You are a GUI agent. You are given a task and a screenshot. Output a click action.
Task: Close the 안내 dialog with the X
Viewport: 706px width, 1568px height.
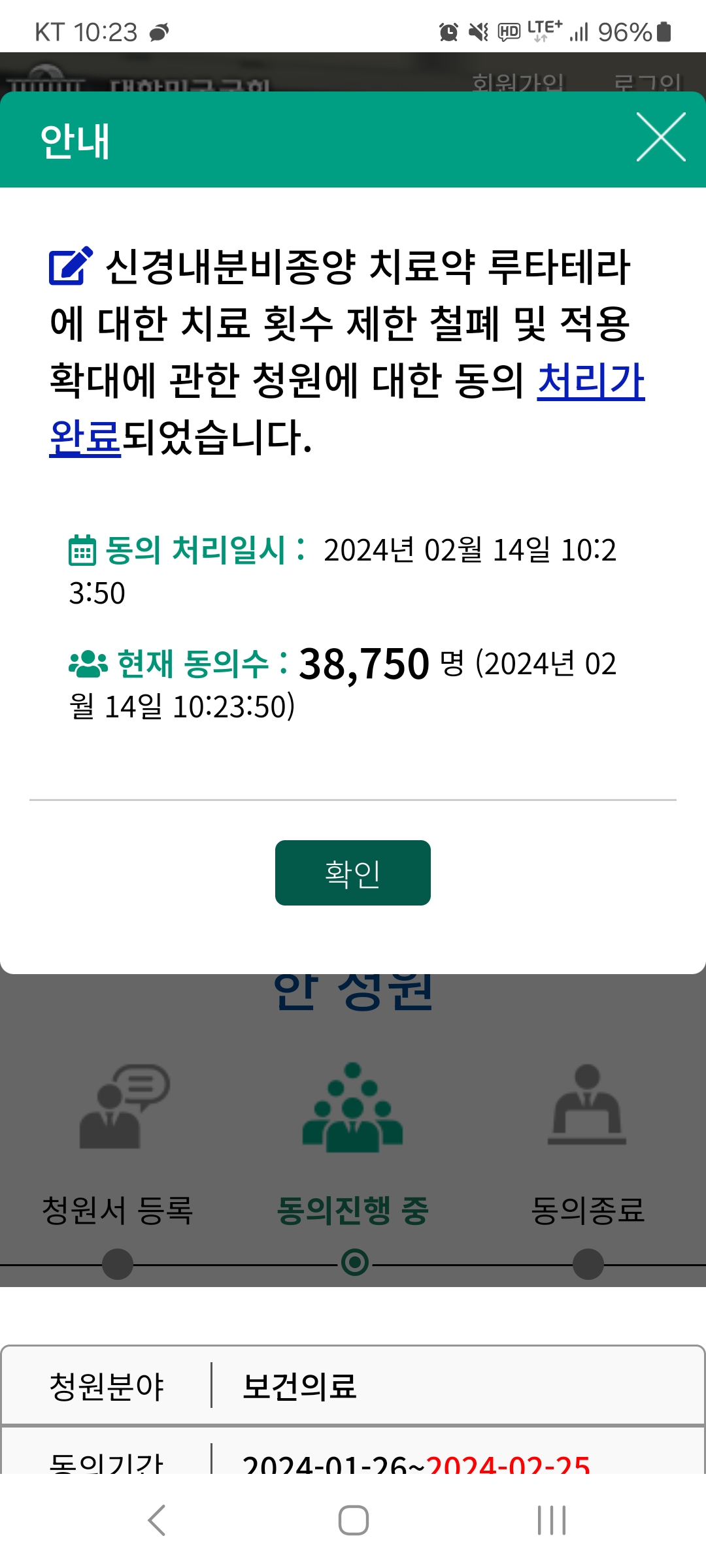661,137
